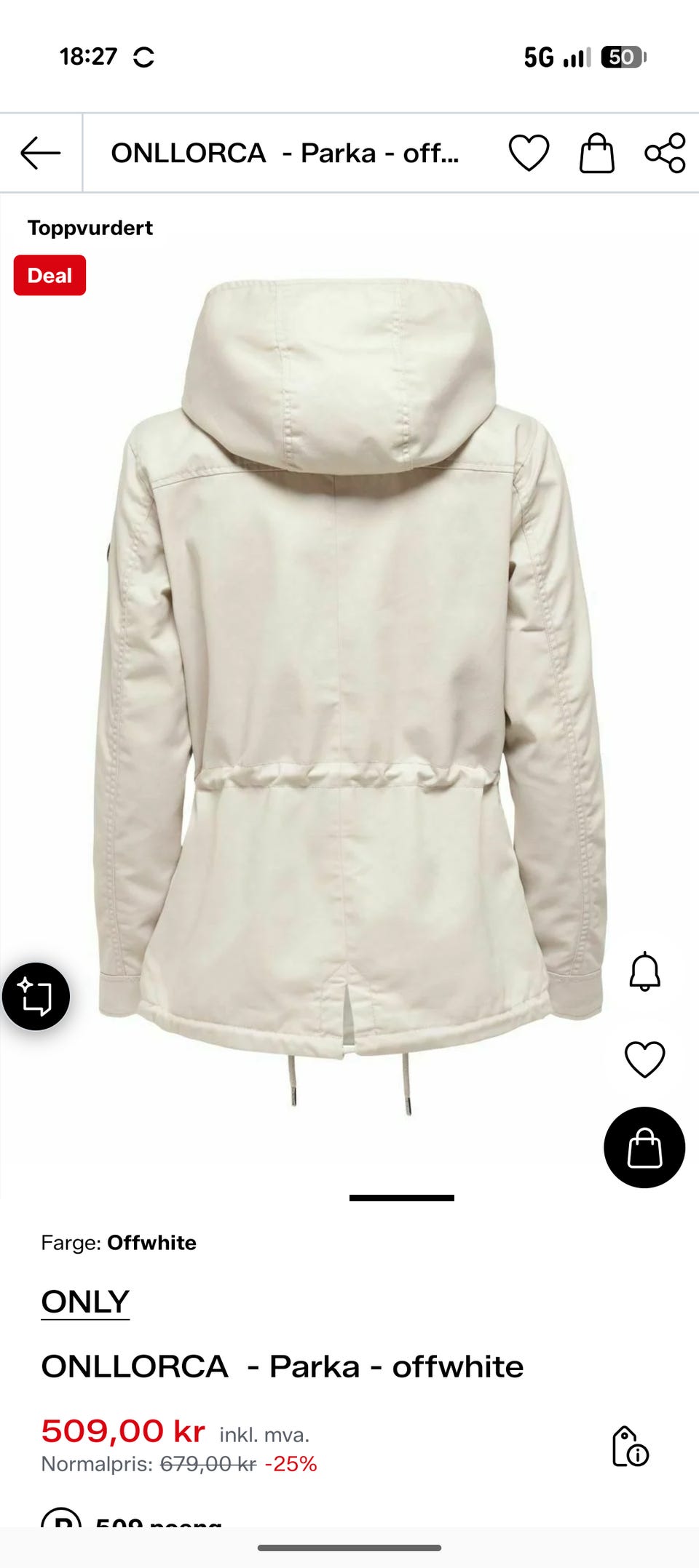View price info via the tag icon
The image size is (699, 1568).
tap(630, 1446)
